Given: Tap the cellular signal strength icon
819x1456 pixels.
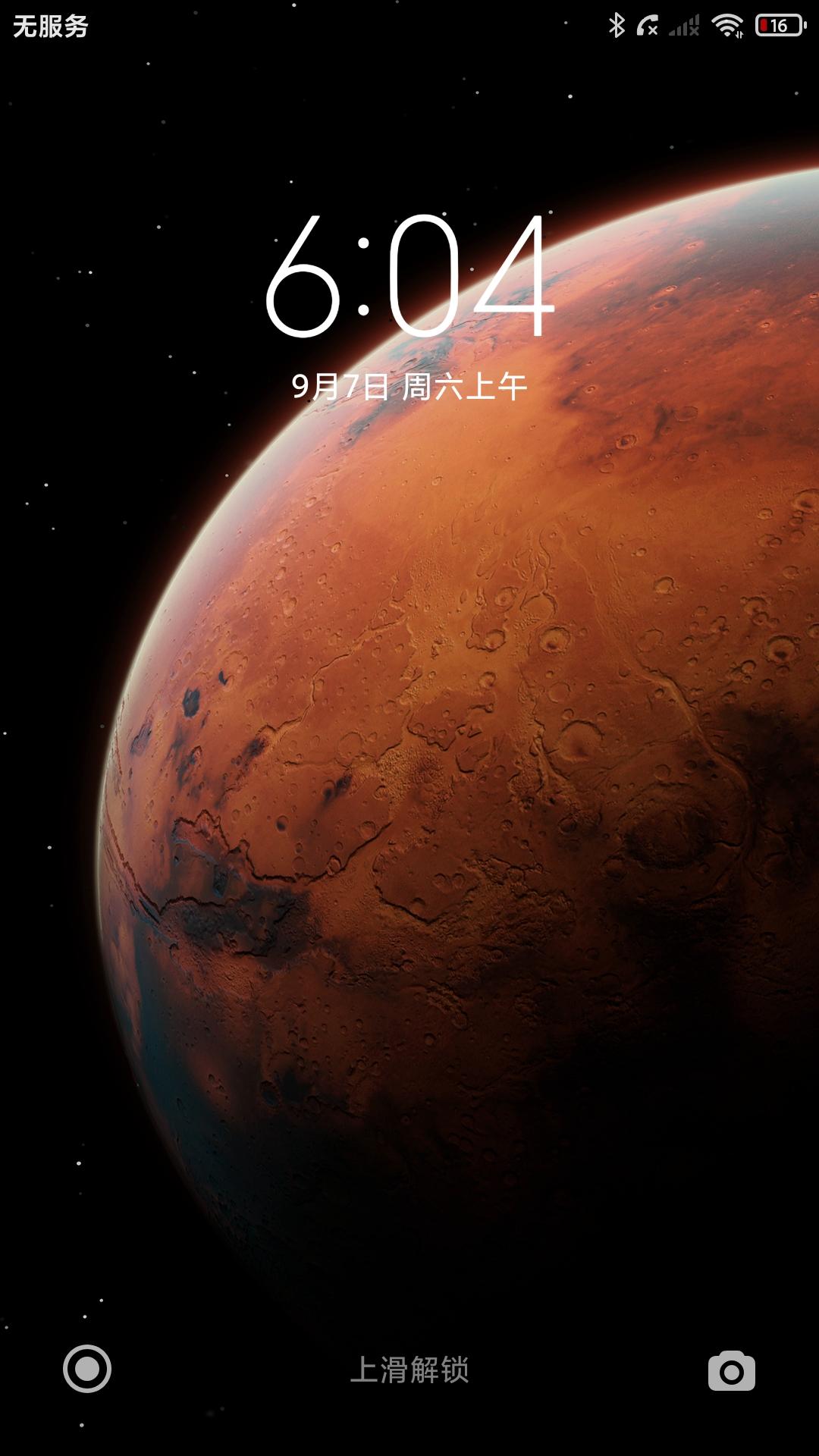Looking at the screenshot, I should [685, 24].
